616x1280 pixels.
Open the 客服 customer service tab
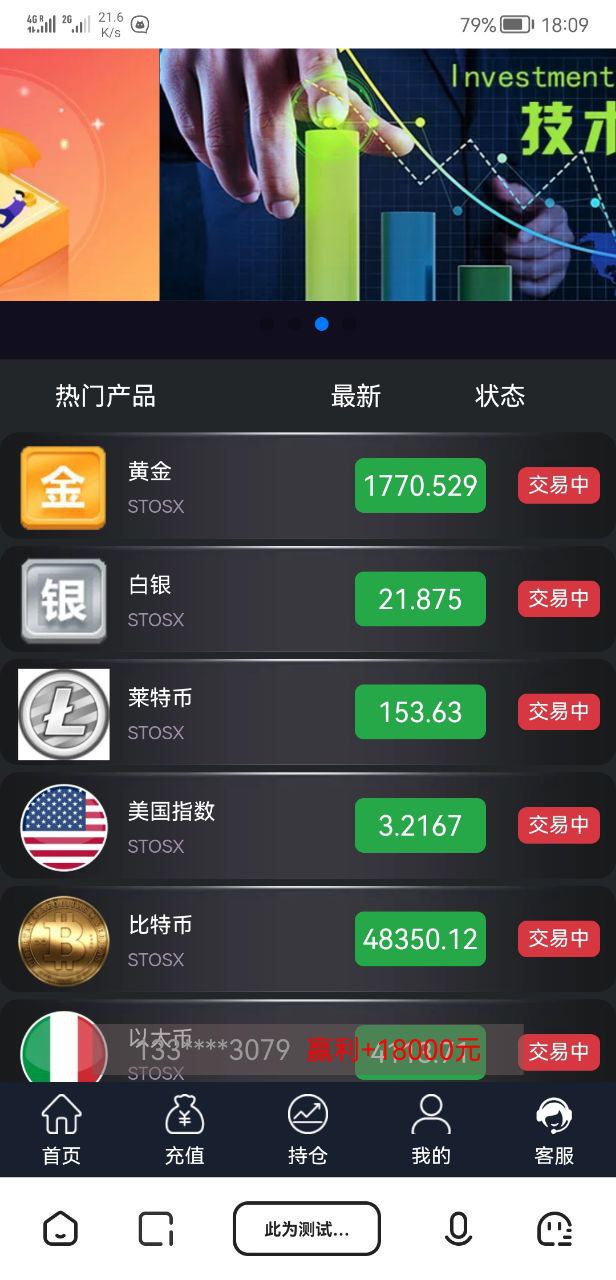point(554,1130)
